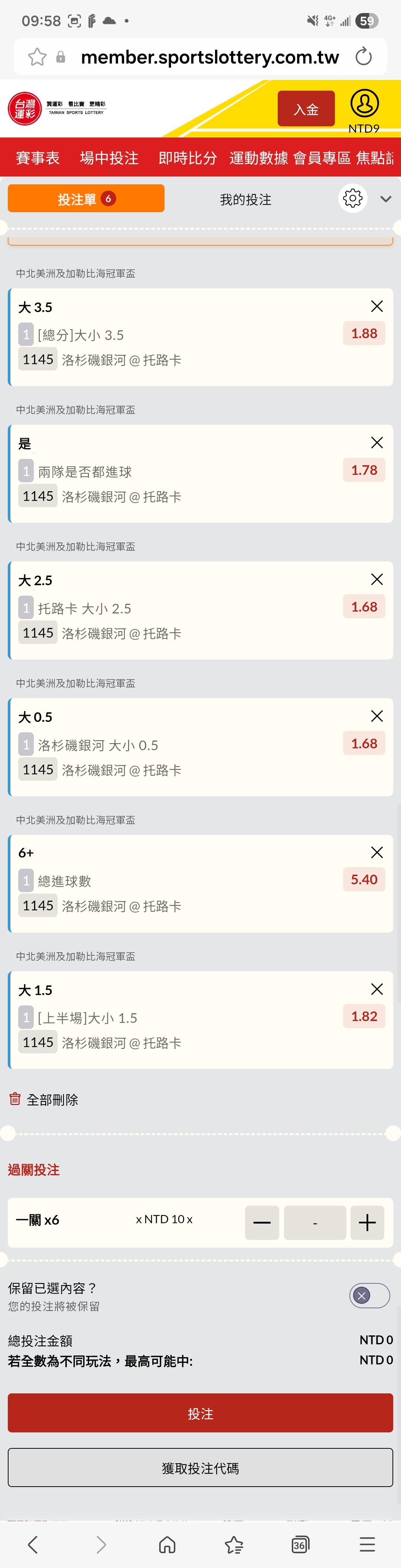The image size is (401, 1568).
Task: Open bet slip settings gear
Action: tap(353, 198)
